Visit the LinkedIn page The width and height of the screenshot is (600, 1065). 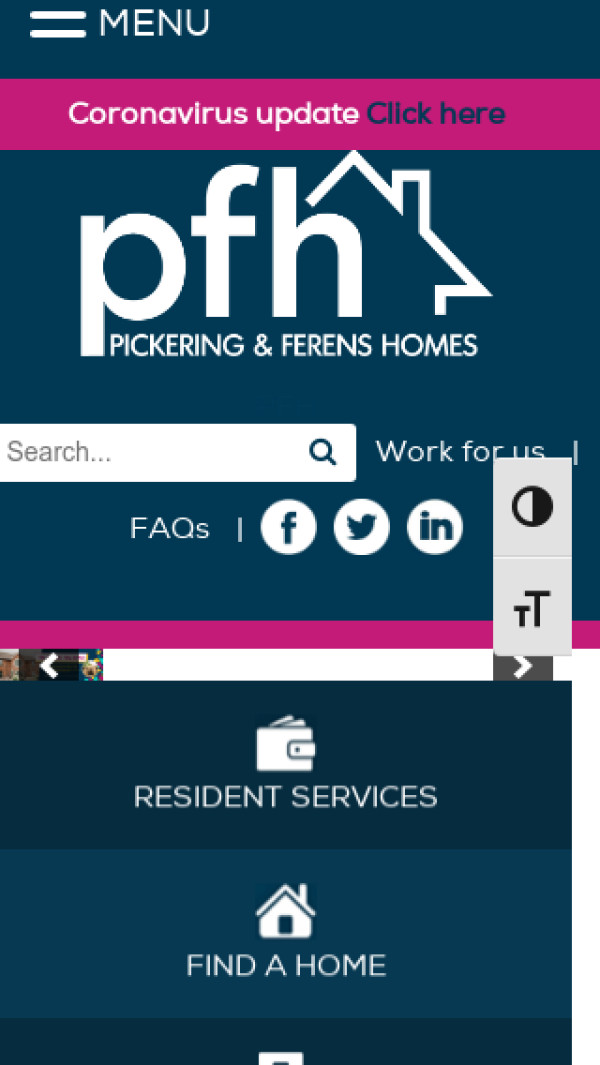pyautogui.click(x=435, y=527)
